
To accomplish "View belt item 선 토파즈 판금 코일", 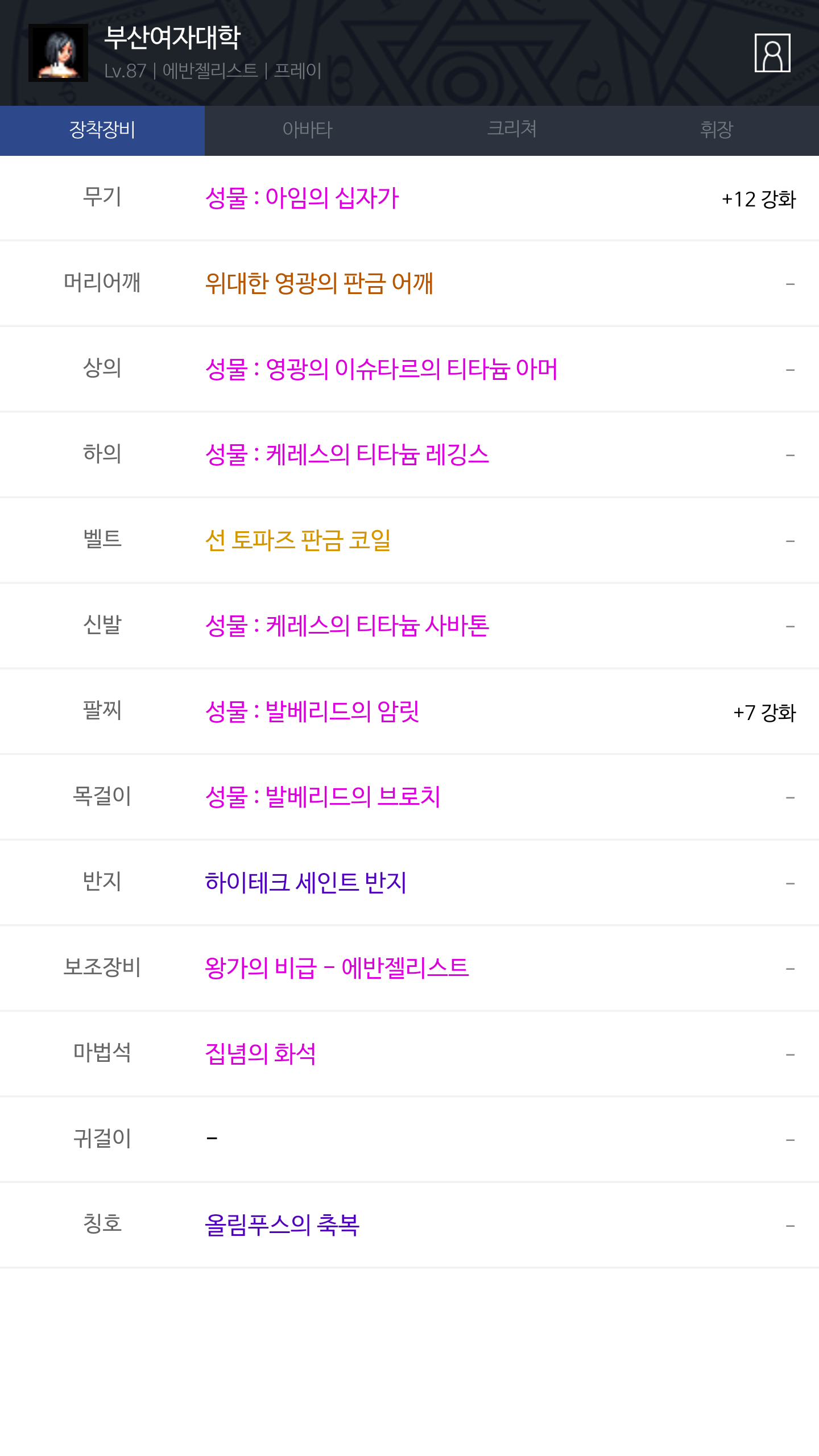I will [298, 540].
